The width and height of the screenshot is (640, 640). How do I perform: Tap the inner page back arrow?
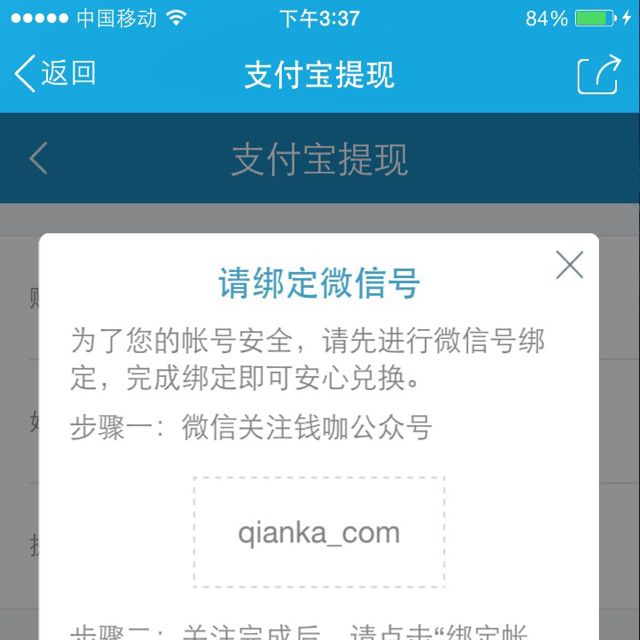coord(39,159)
